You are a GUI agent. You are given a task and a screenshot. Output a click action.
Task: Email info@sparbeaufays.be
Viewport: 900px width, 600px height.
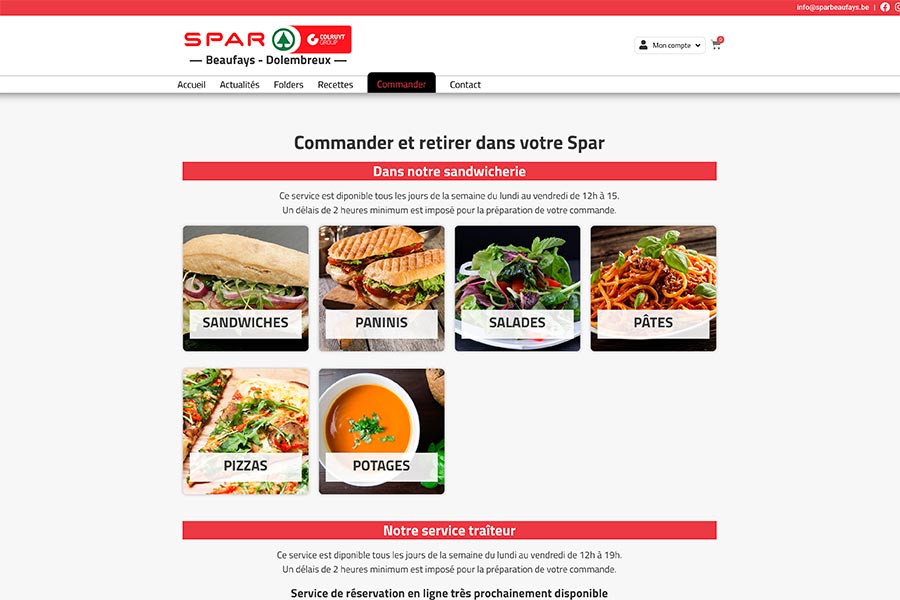tap(832, 7)
